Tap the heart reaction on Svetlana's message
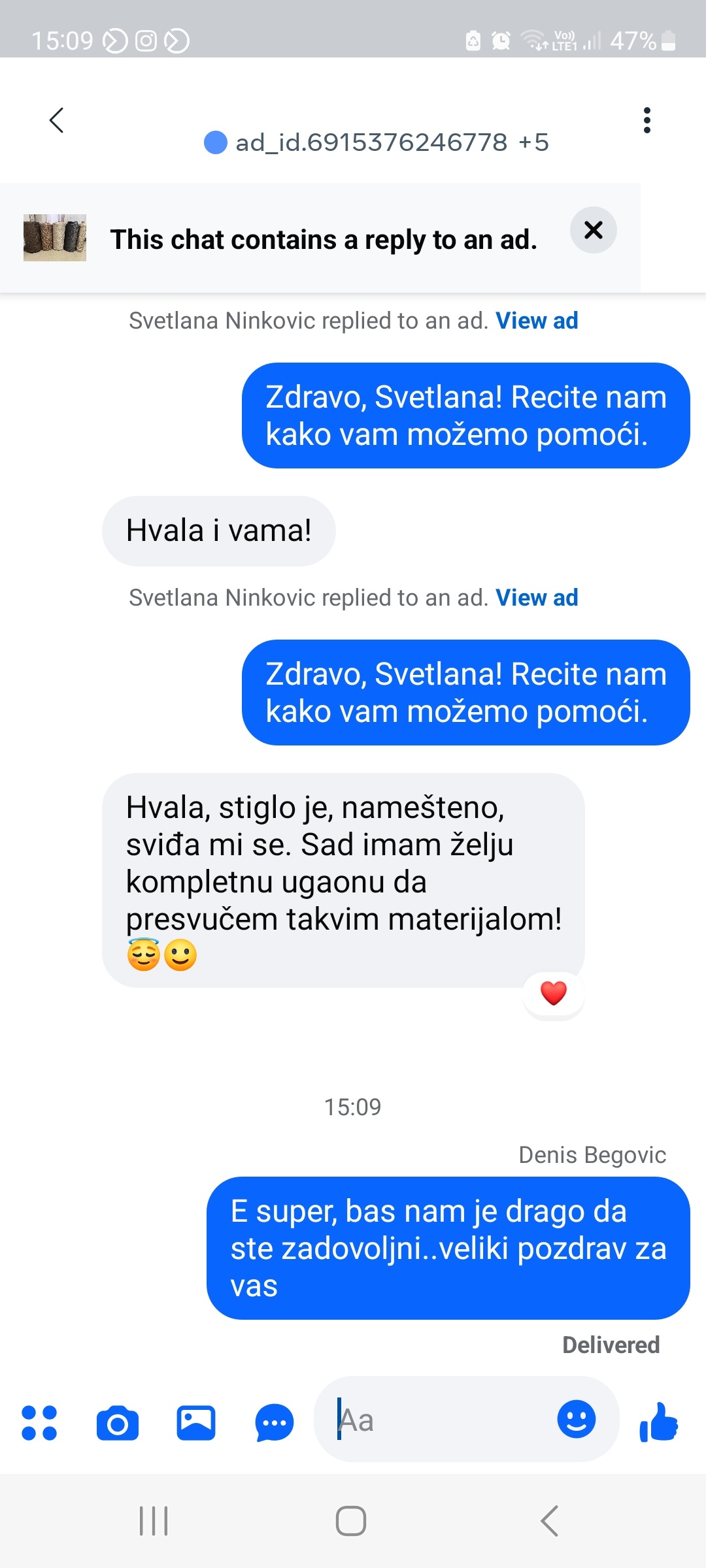 click(553, 994)
